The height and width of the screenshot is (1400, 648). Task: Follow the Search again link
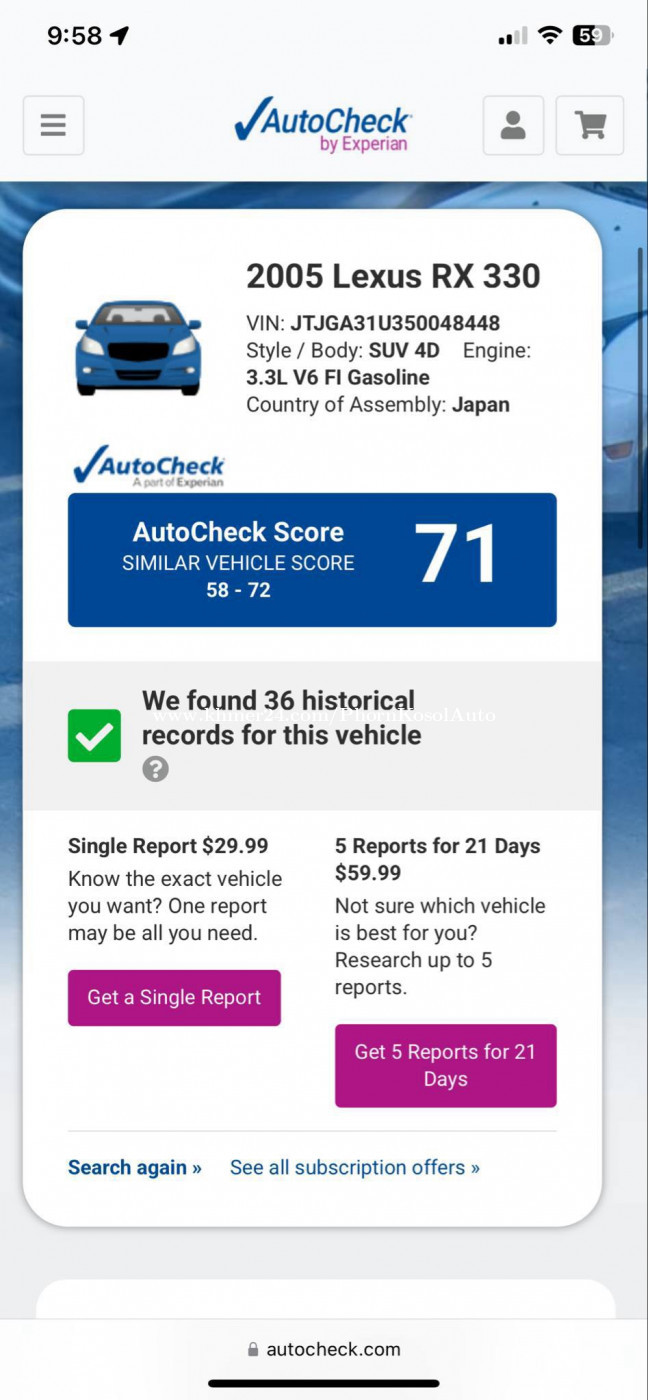(135, 1167)
